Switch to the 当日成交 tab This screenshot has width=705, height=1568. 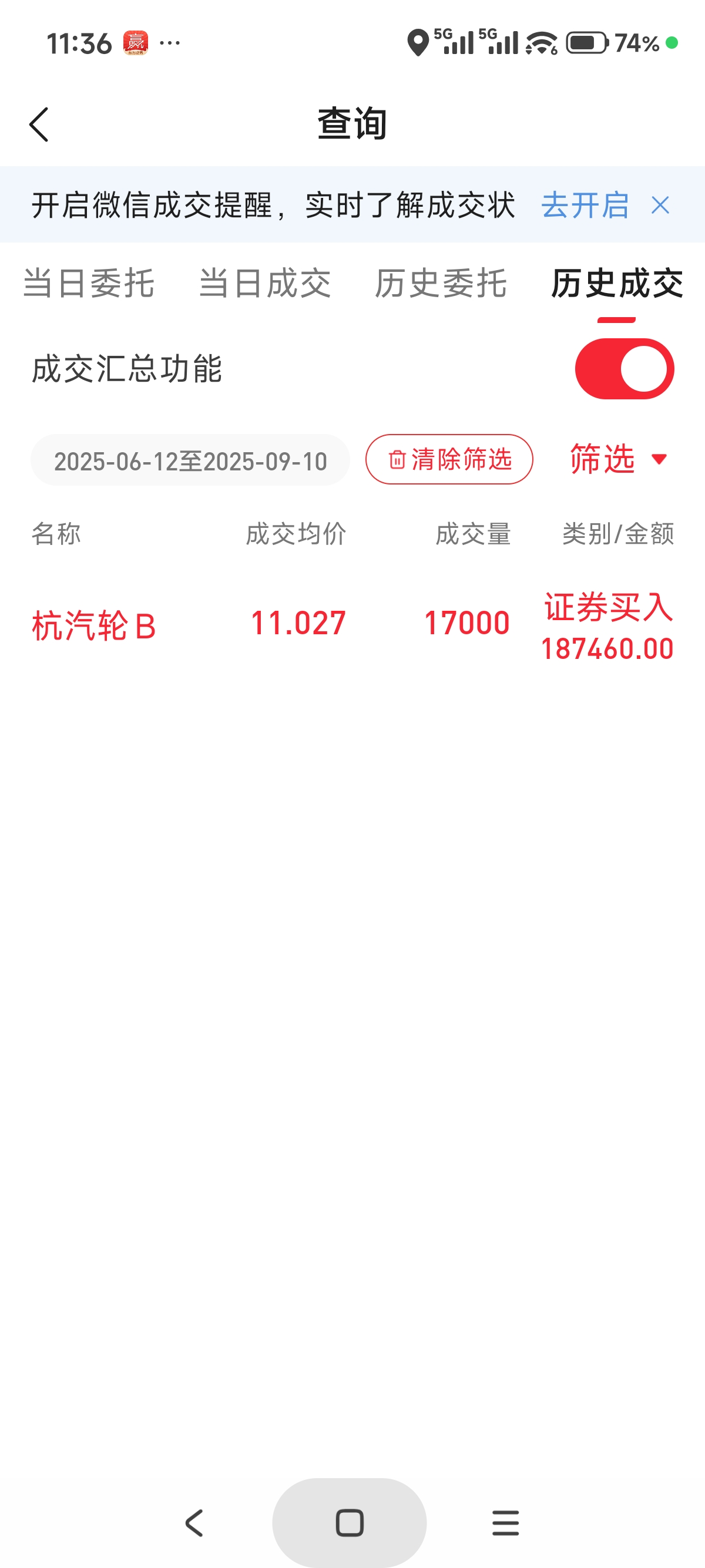tap(265, 284)
